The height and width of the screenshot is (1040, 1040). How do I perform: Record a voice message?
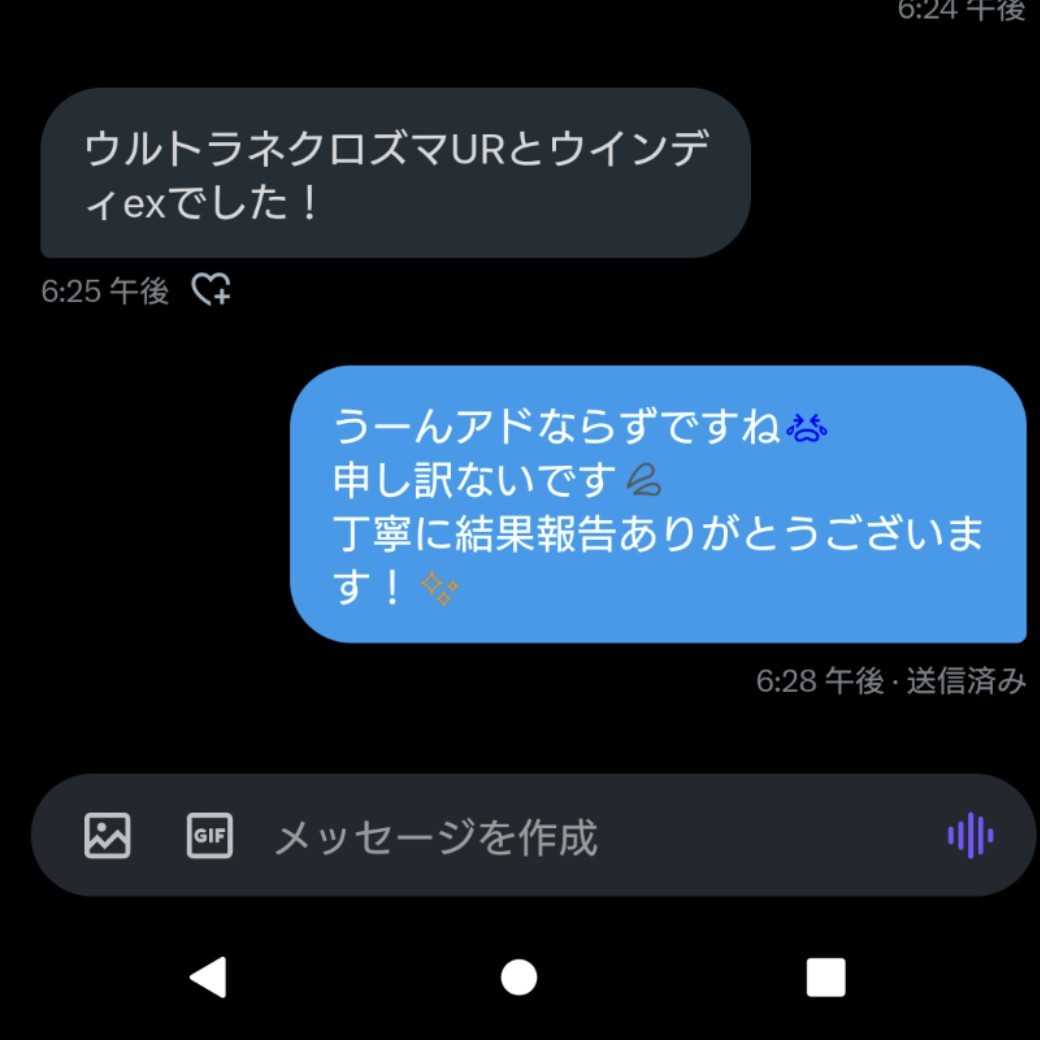970,836
